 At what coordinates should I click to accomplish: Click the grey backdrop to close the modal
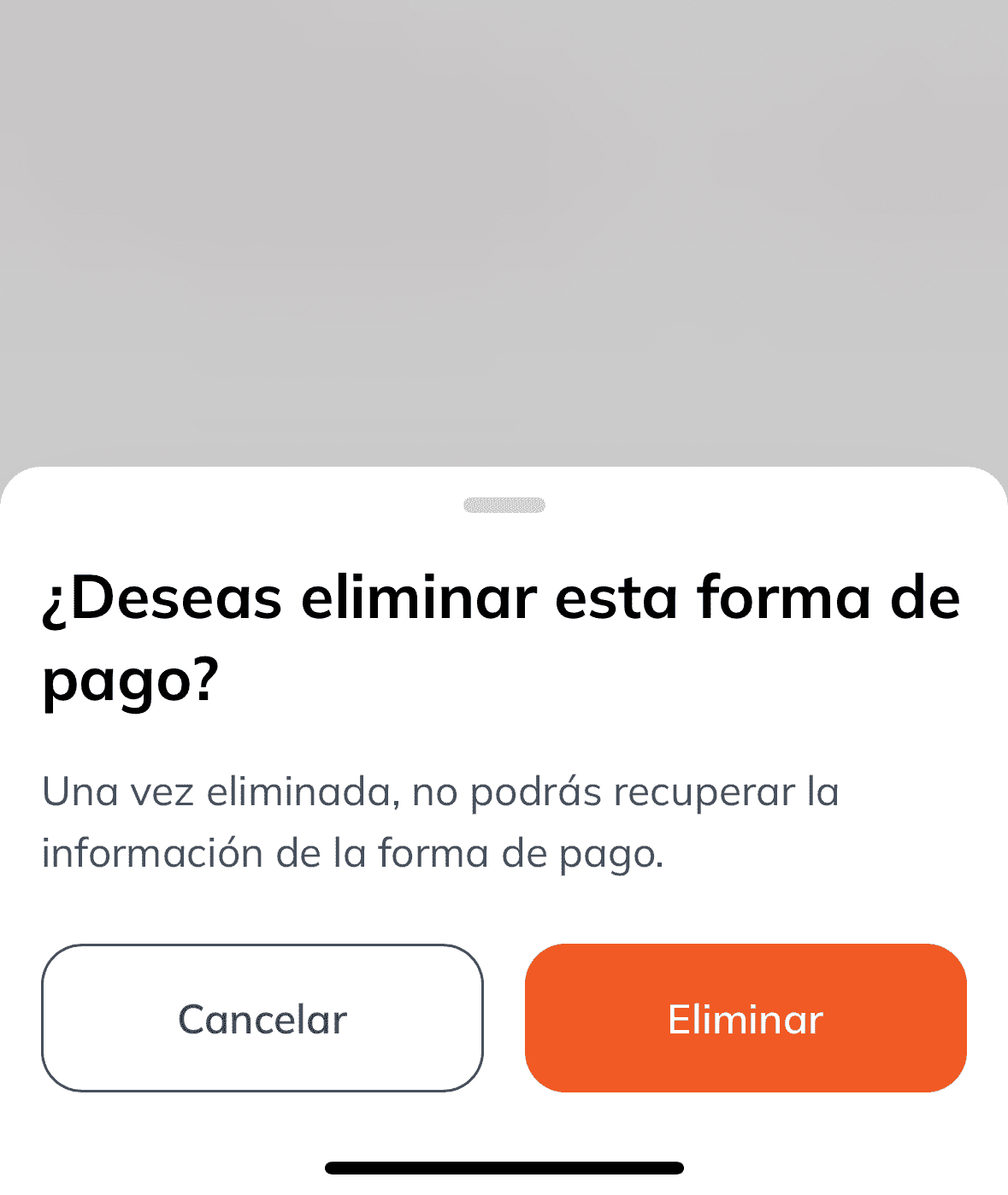point(504,231)
